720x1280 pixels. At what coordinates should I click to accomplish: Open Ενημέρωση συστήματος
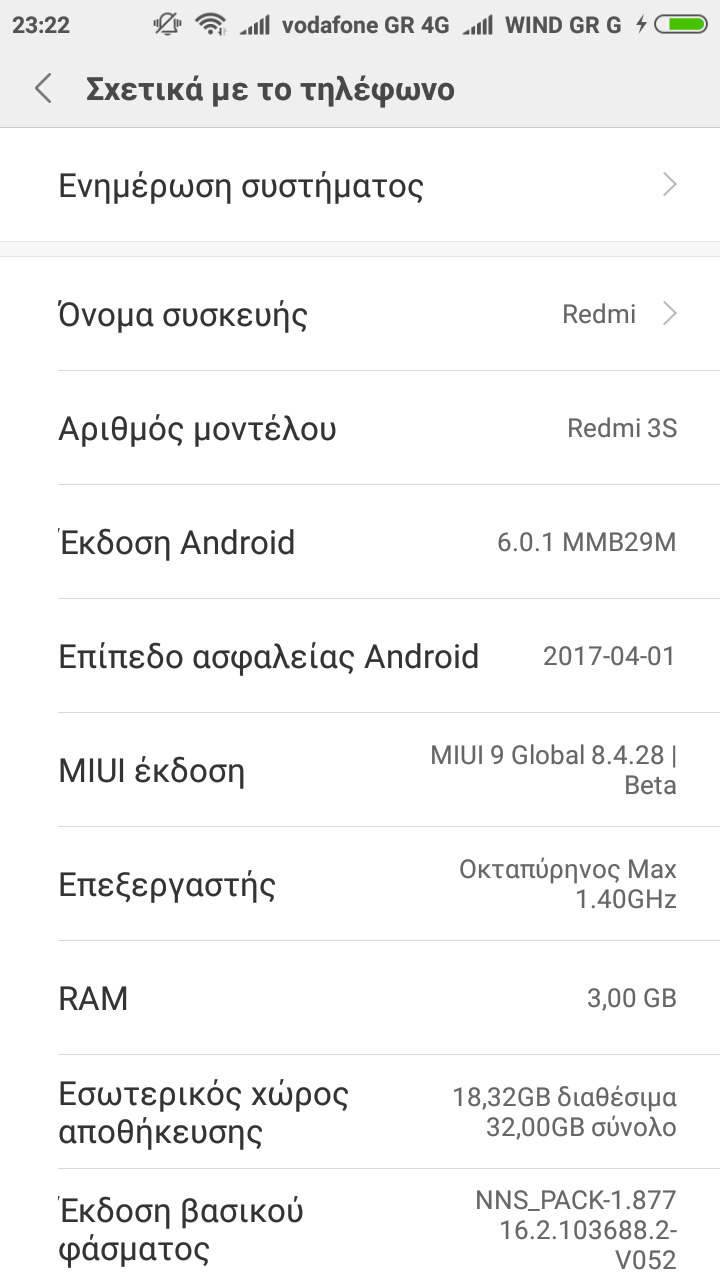pos(360,186)
